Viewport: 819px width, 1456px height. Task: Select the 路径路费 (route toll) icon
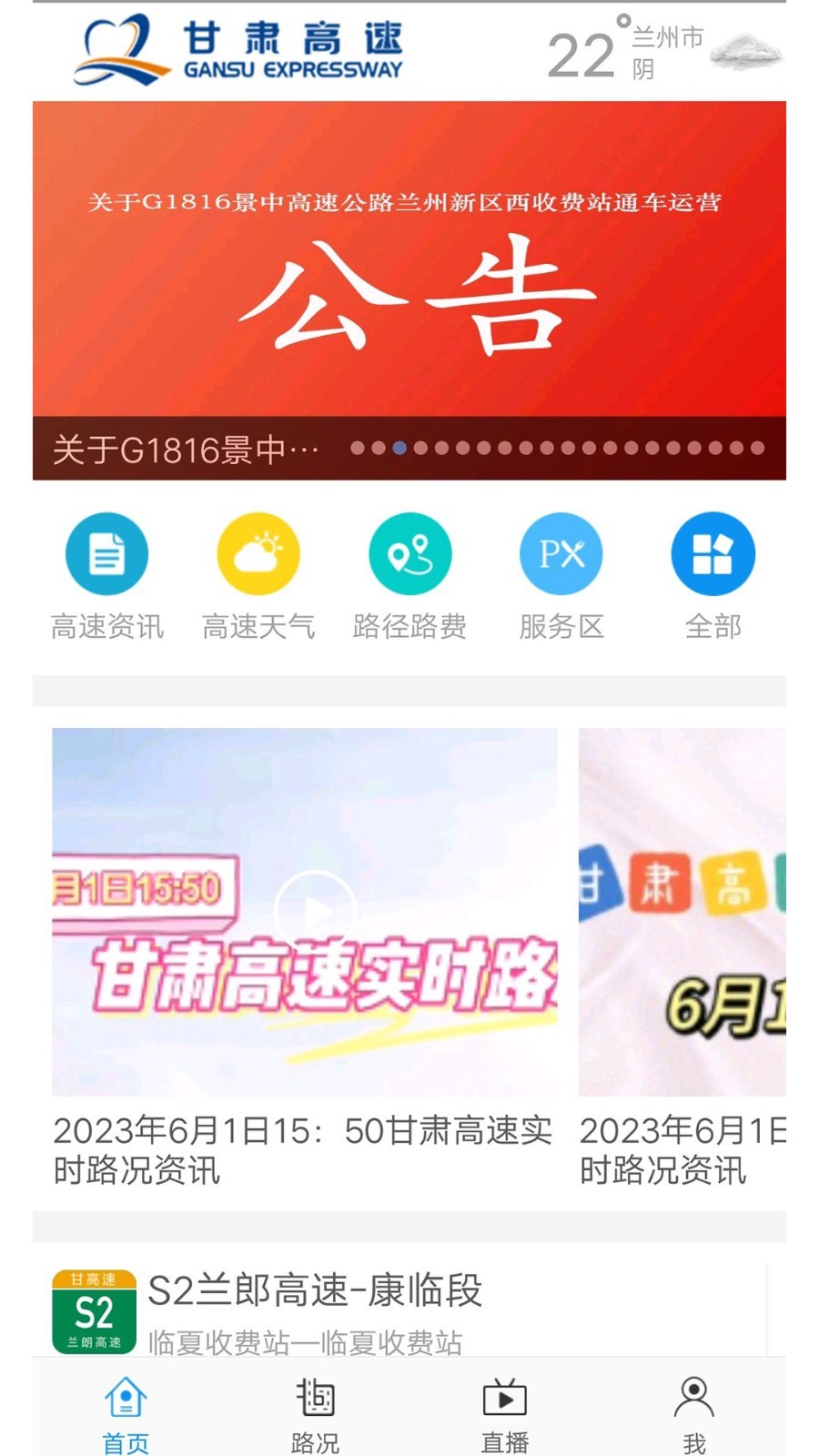(409, 552)
